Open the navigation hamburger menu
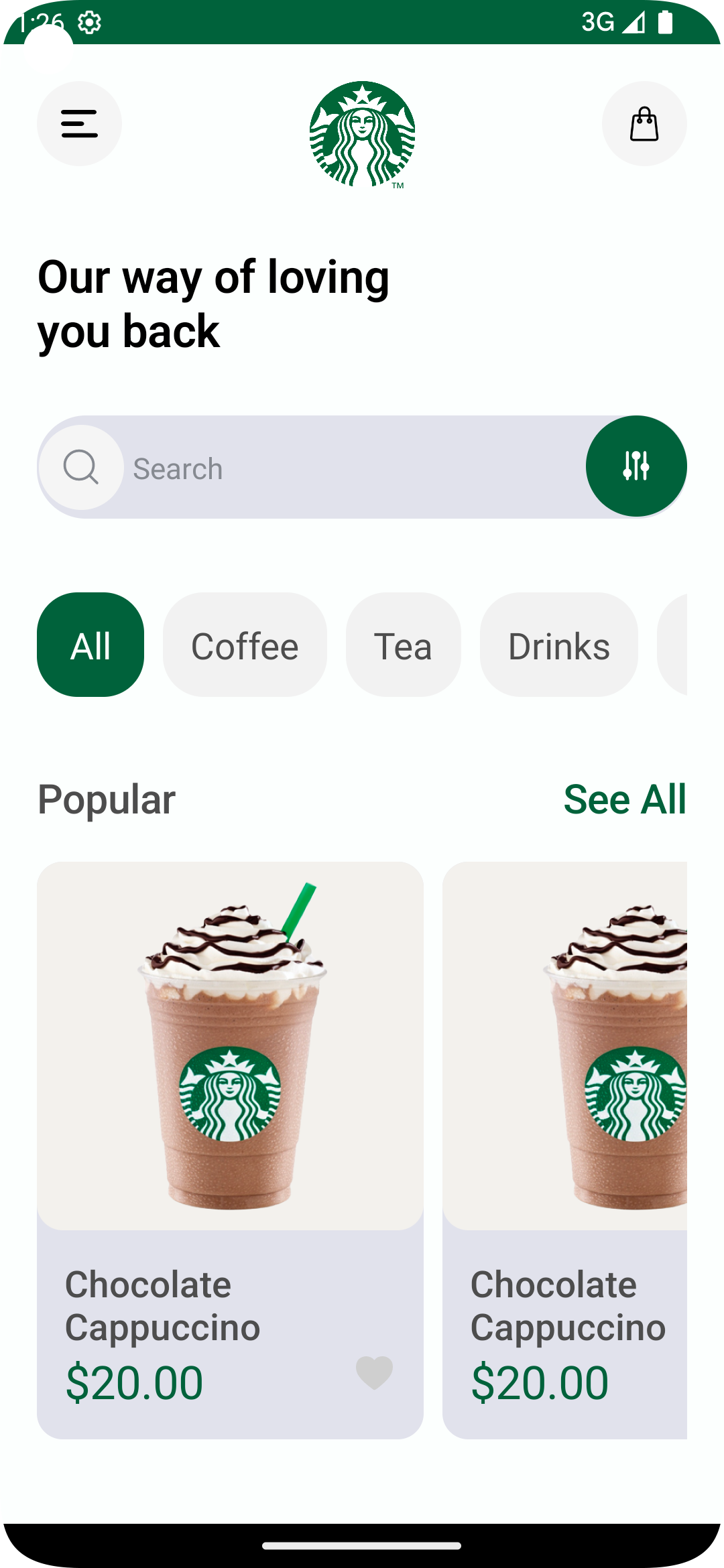Screen dimensions: 724x1568 tap(78, 125)
